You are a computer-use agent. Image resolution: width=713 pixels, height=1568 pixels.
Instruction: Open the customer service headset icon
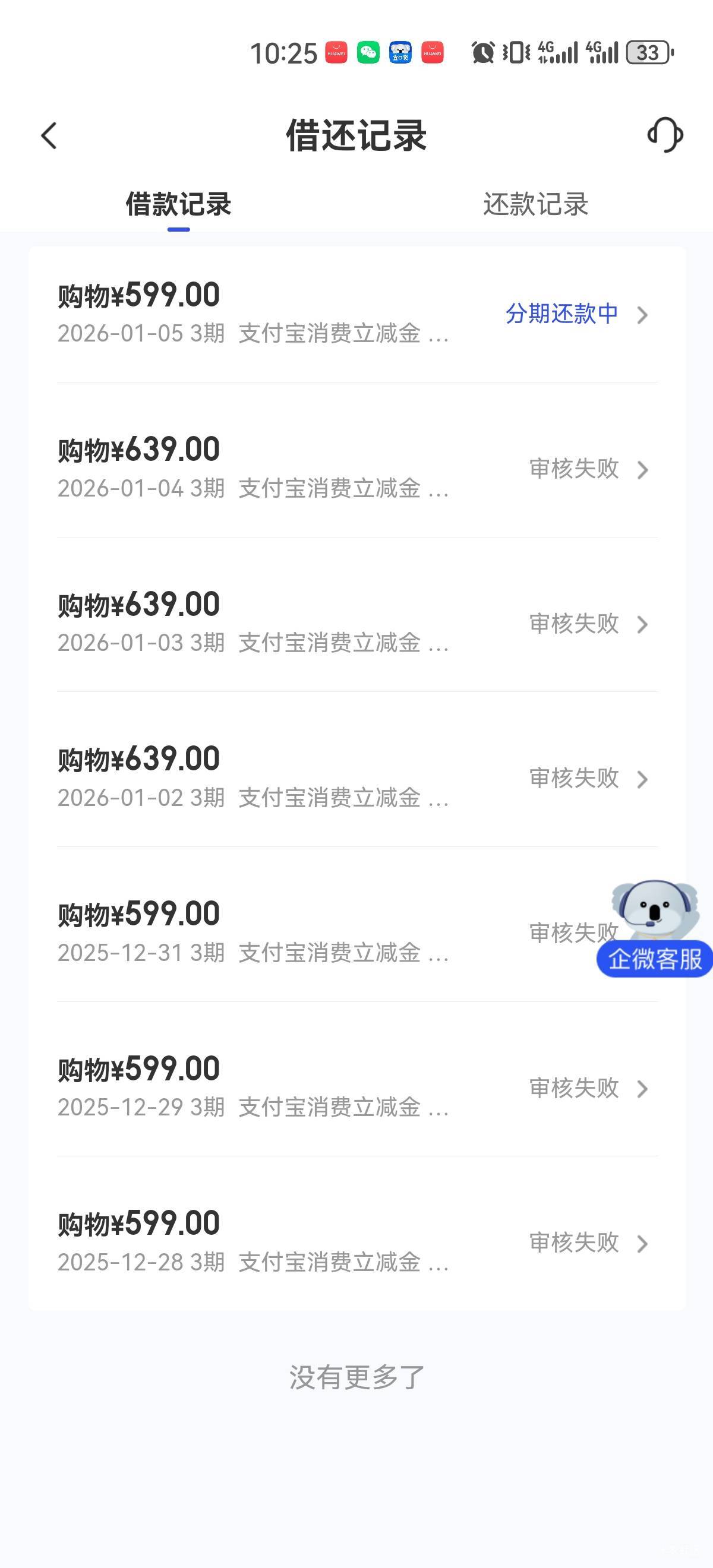click(665, 134)
